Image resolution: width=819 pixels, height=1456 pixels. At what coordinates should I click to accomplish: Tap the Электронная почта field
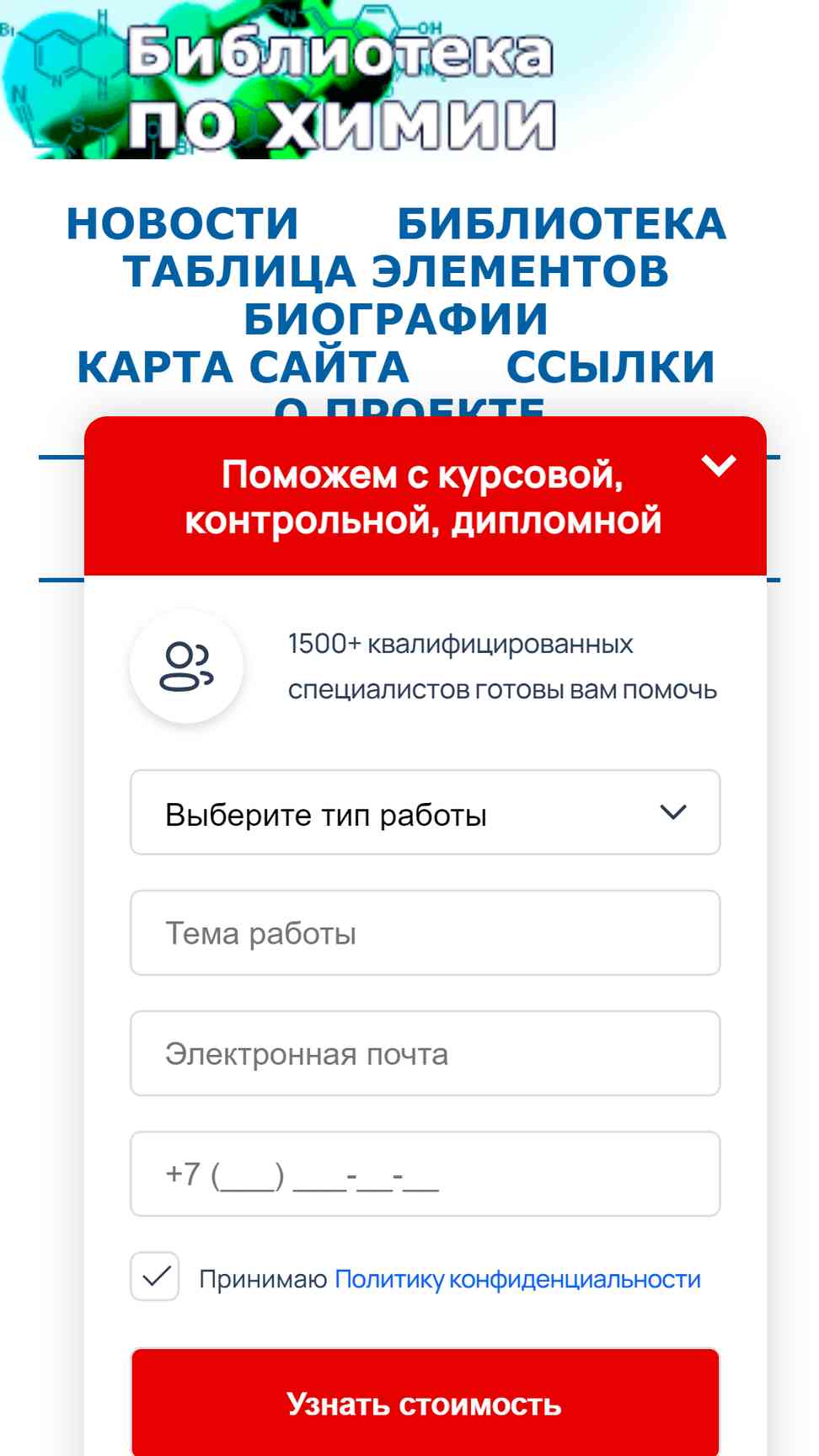coord(426,1053)
